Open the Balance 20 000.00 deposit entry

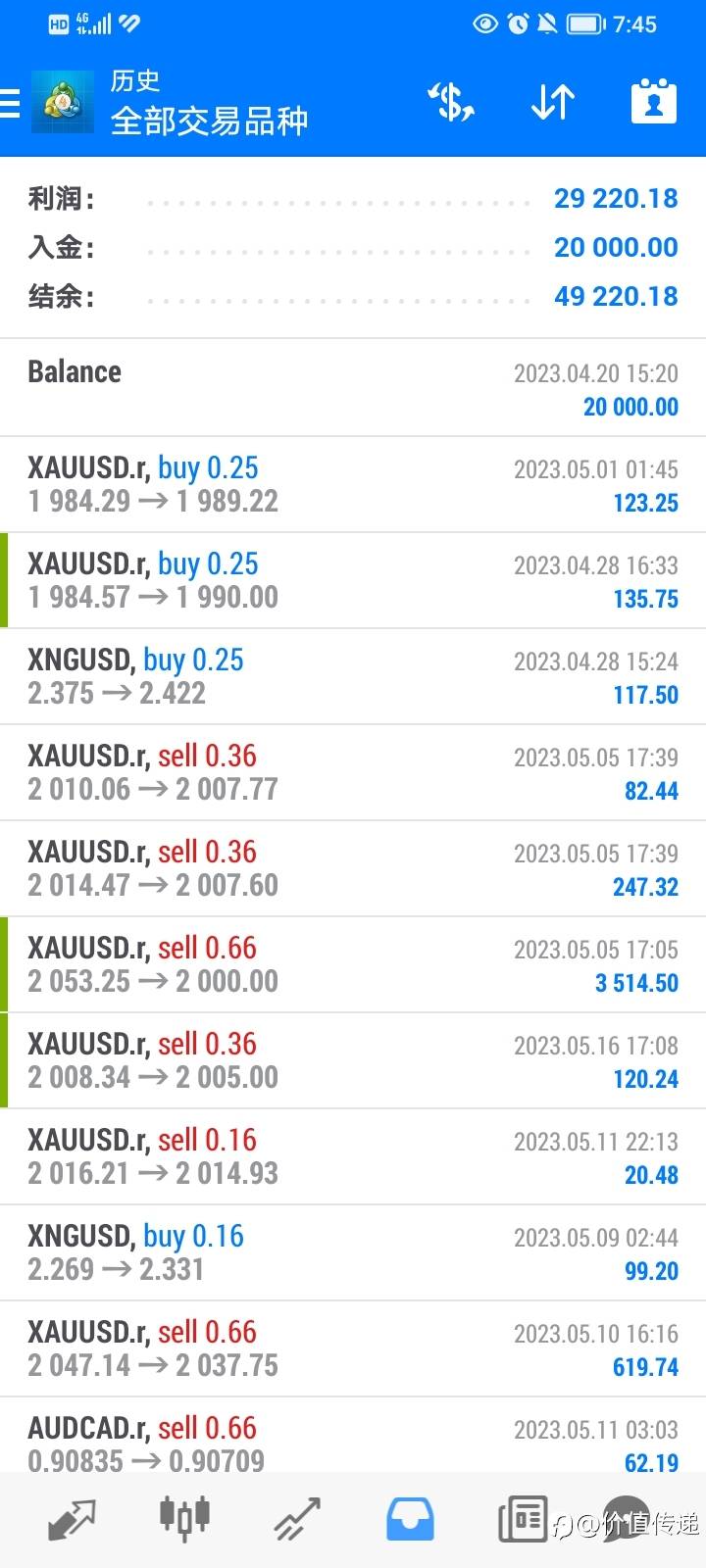tap(353, 388)
